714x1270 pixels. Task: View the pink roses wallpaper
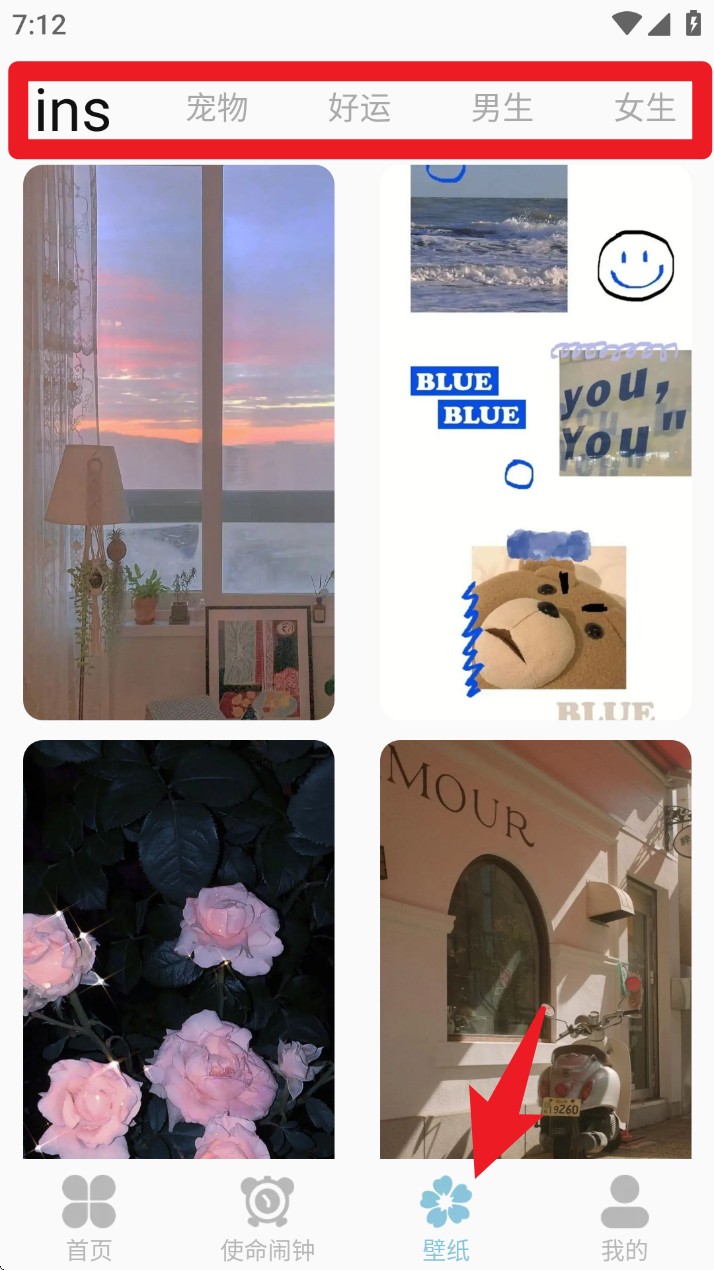pos(178,948)
